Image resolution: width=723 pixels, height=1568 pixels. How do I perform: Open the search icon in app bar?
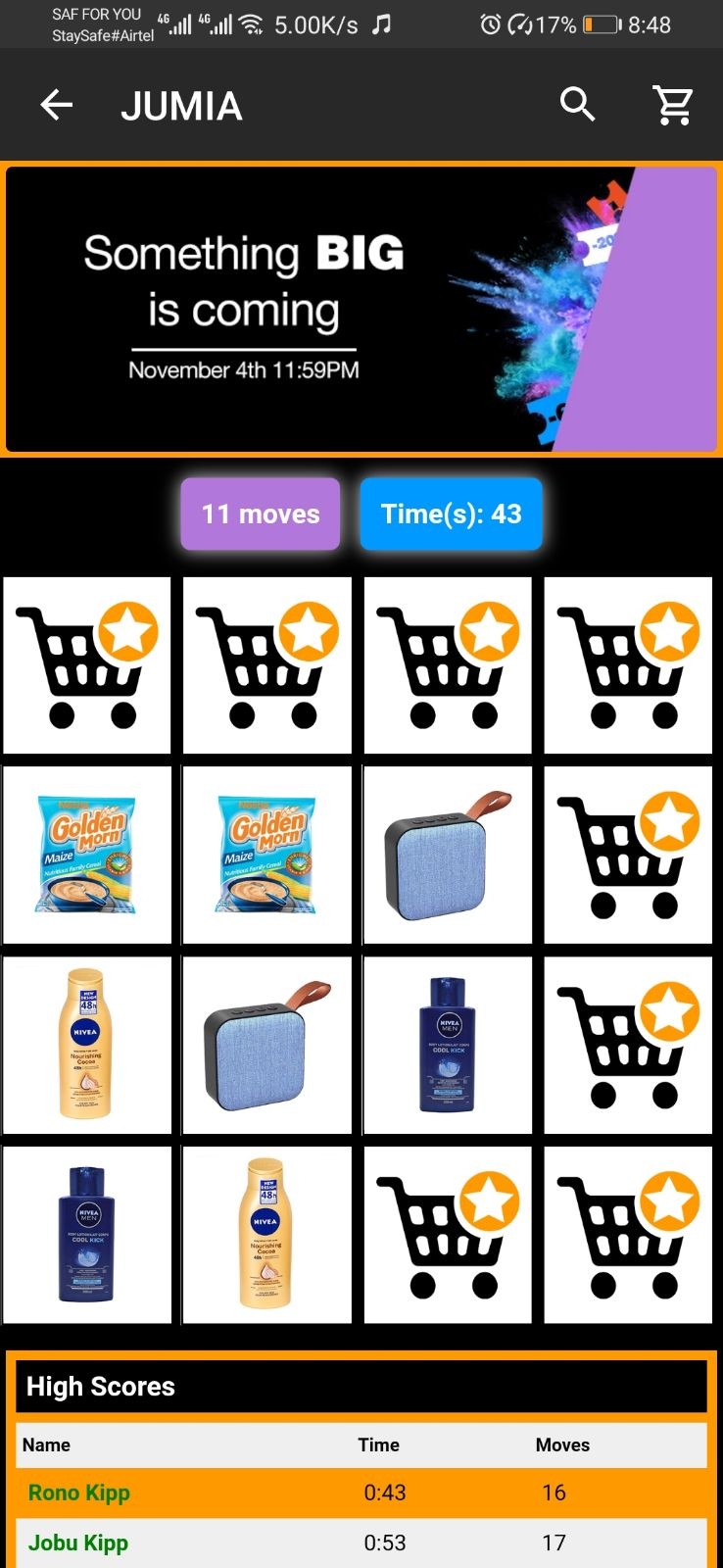(x=577, y=104)
